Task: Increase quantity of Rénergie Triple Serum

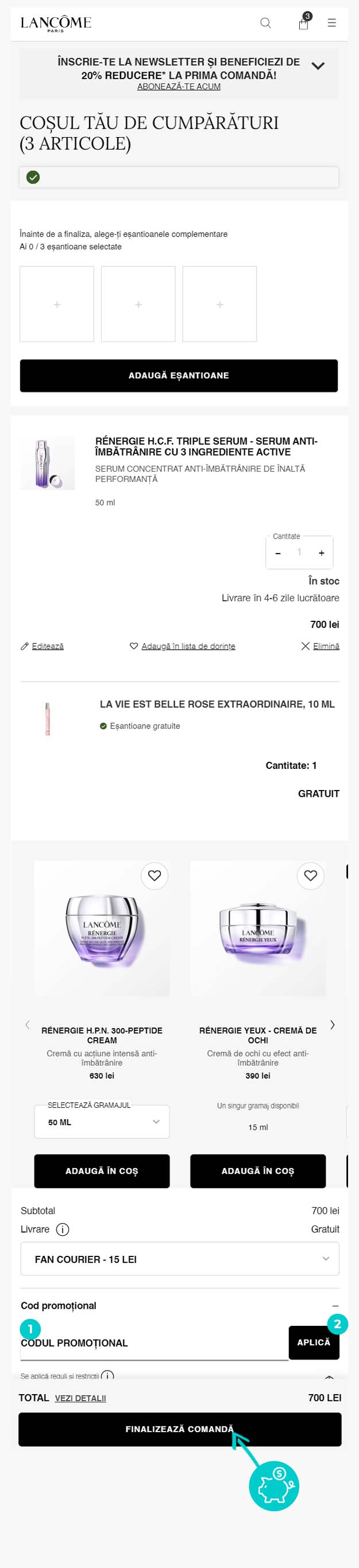Action: click(x=321, y=553)
